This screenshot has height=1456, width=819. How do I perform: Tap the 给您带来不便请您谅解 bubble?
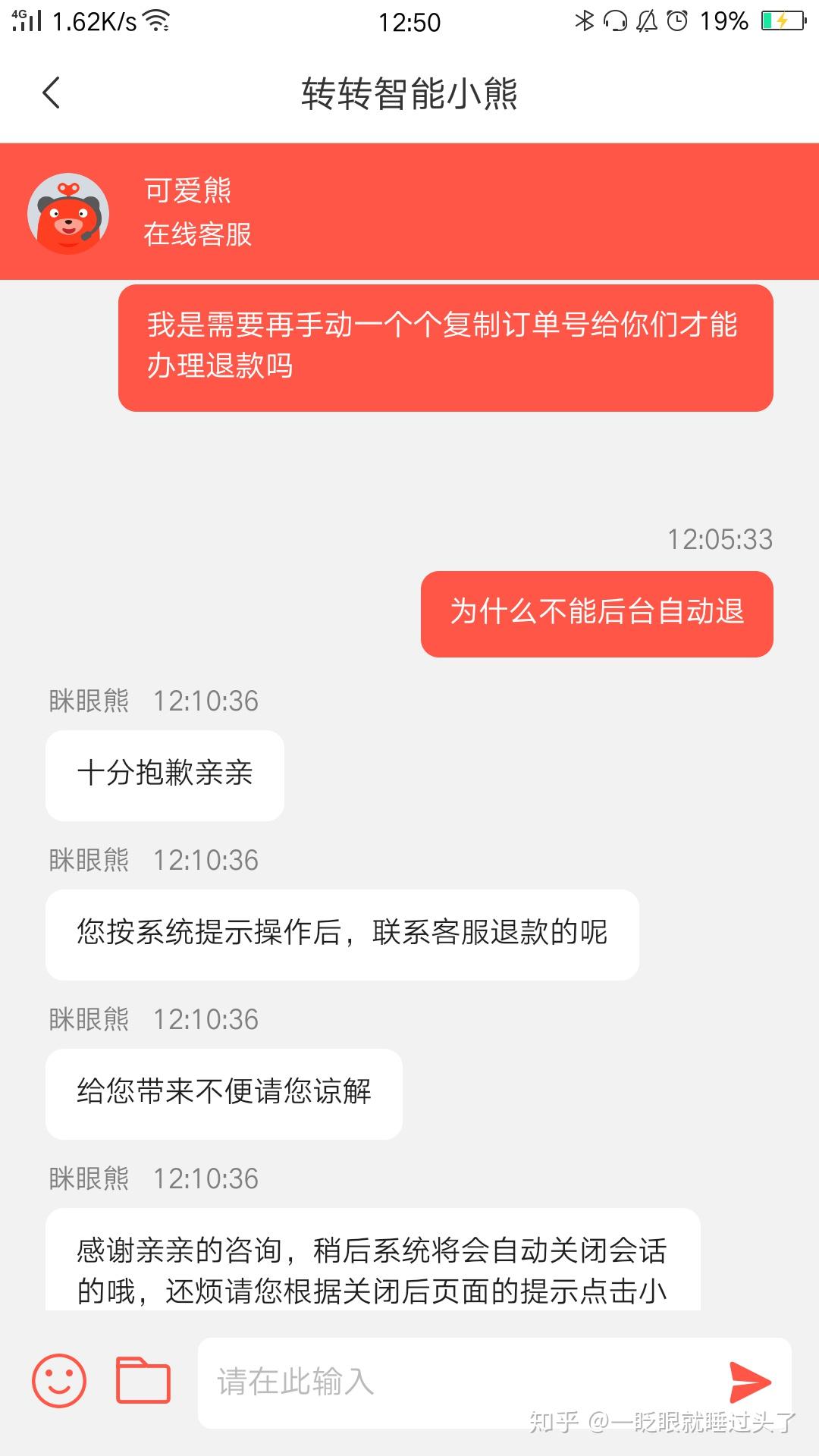coord(222,1092)
